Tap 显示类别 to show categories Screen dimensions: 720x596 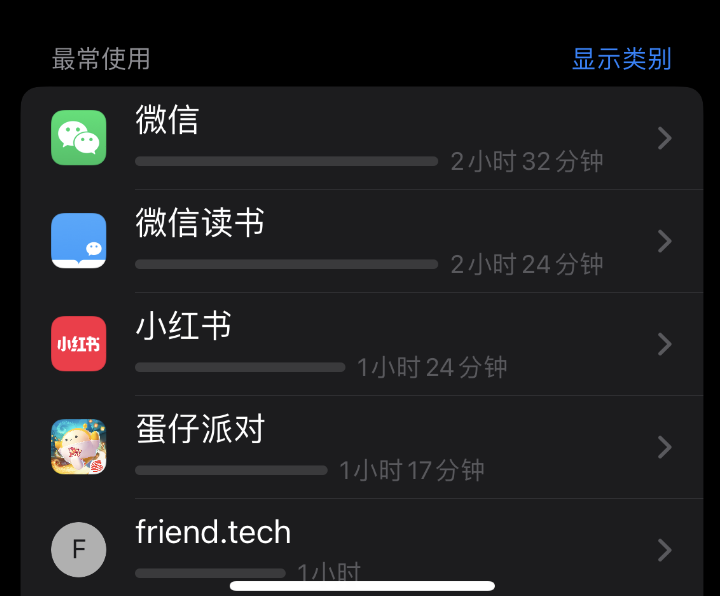[621, 59]
